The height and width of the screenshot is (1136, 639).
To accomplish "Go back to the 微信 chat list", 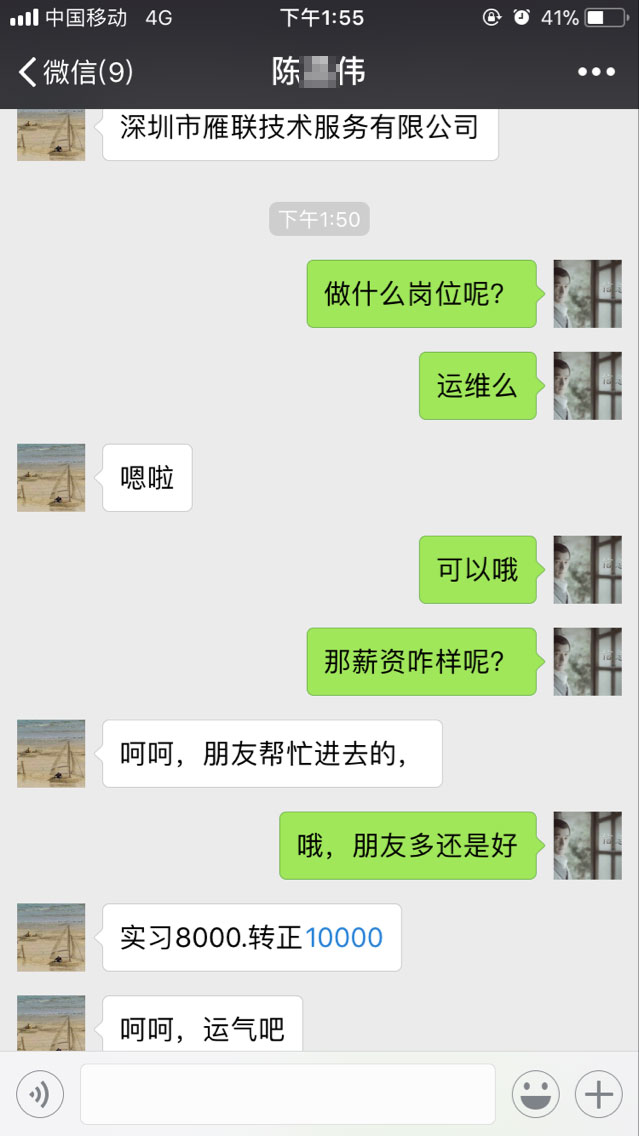I will coord(75,72).
